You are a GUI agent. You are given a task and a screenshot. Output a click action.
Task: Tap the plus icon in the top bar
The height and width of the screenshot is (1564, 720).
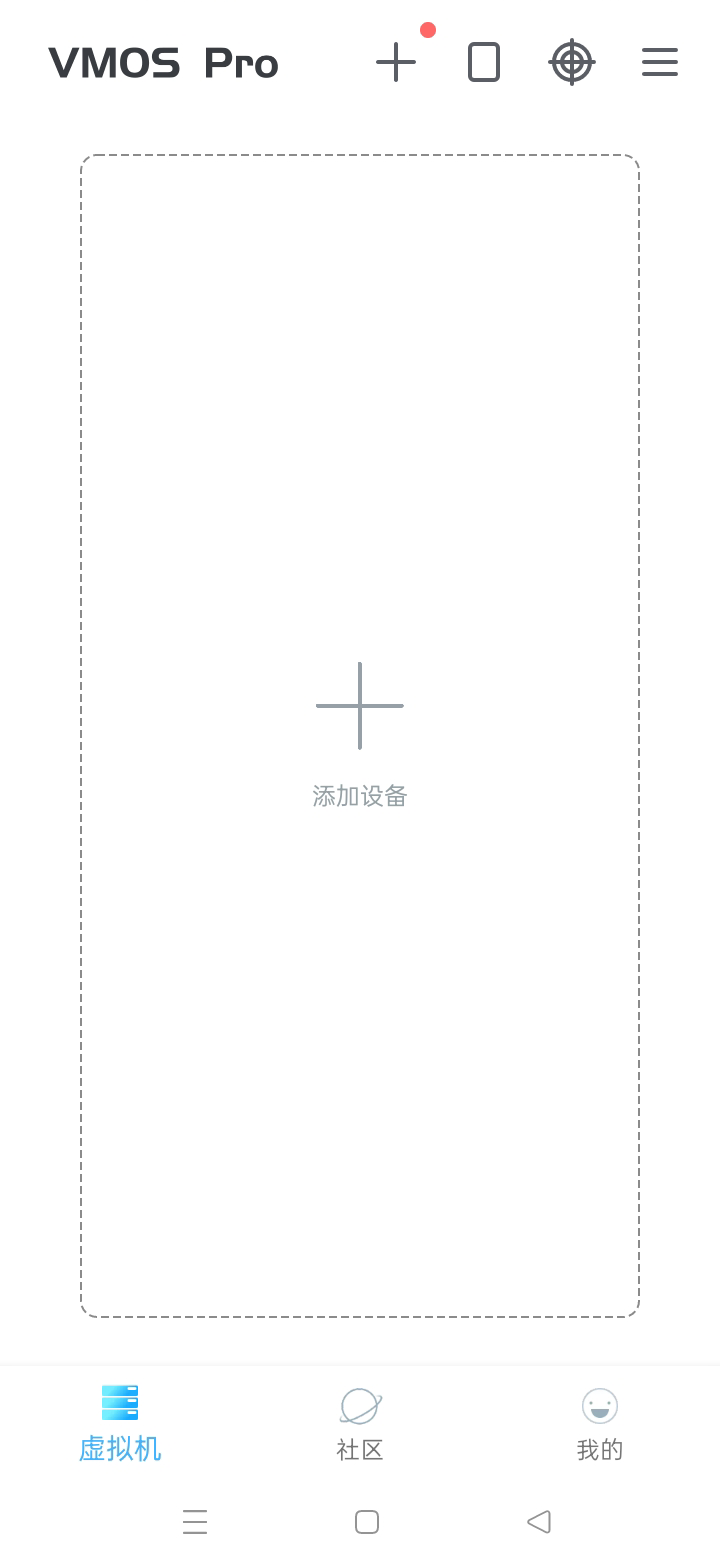pyautogui.click(x=396, y=62)
